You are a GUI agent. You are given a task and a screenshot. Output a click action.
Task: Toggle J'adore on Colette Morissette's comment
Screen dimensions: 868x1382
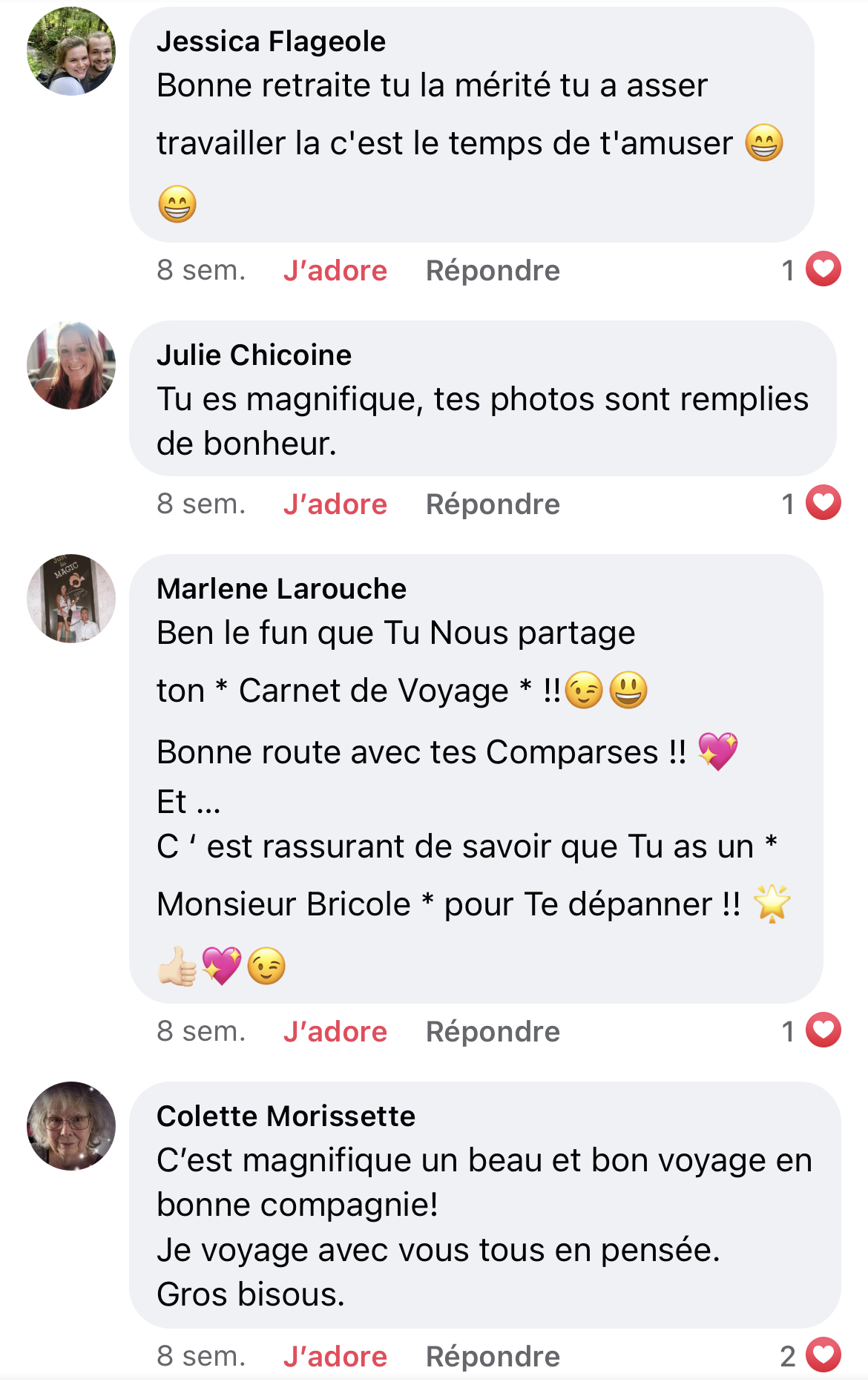point(335,1357)
